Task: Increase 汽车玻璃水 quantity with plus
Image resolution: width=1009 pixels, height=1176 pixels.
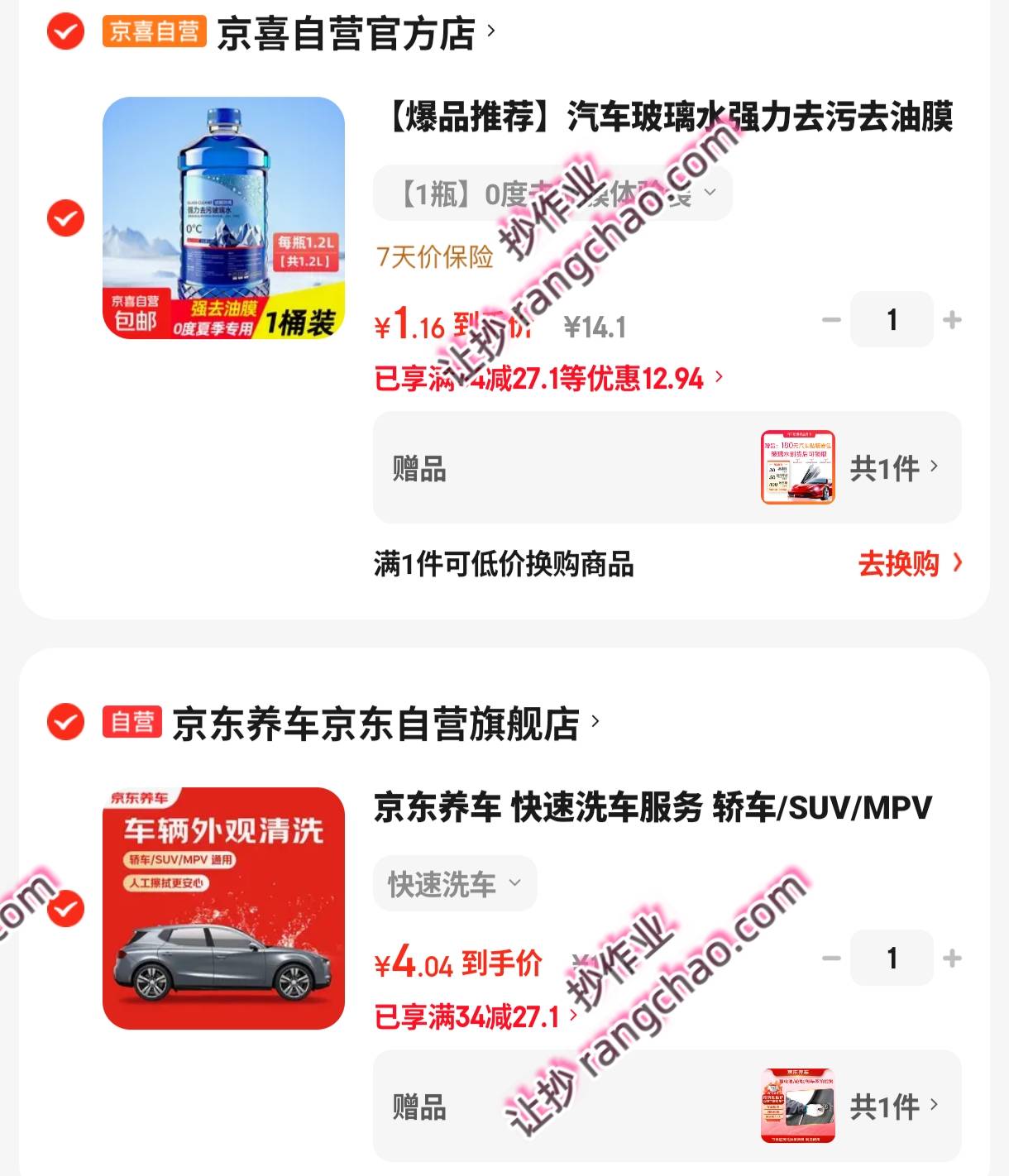Action: tap(952, 319)
